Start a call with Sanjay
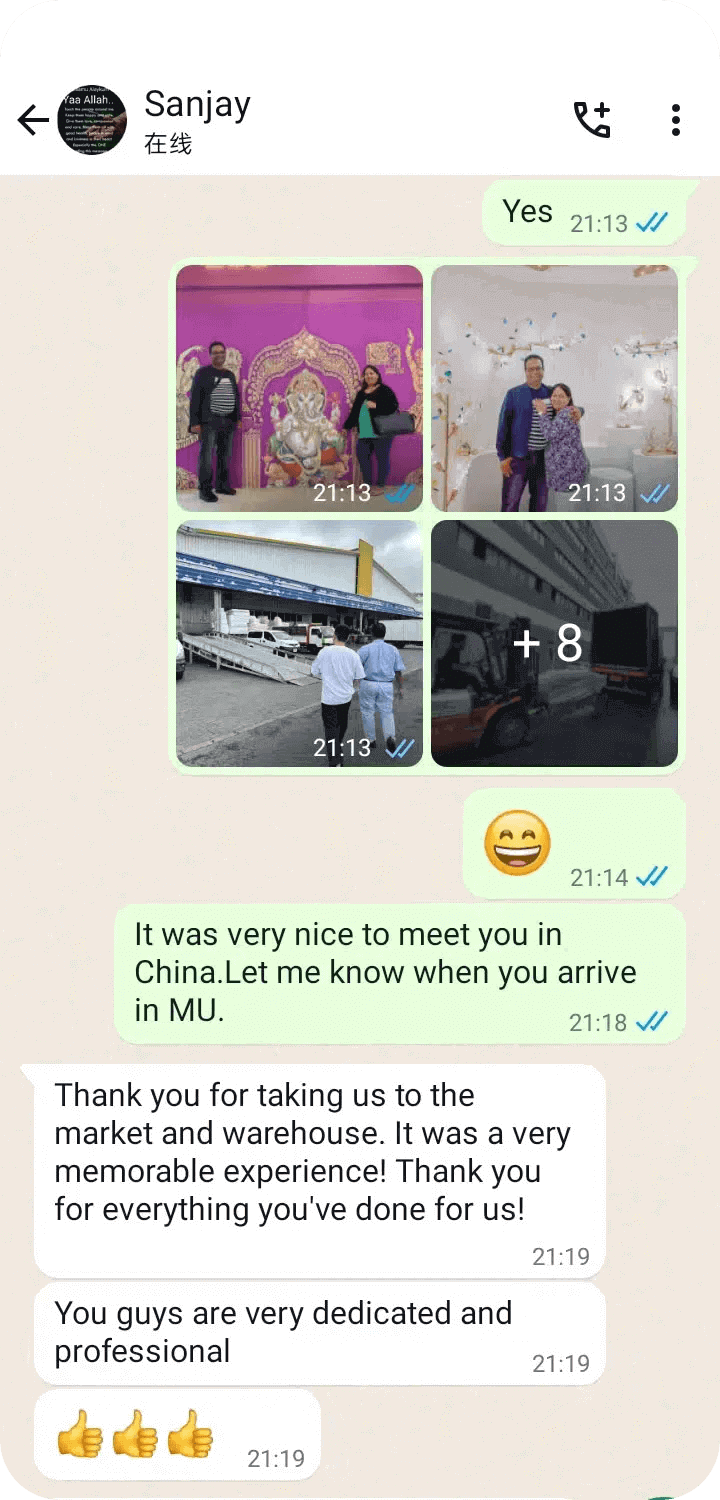Image resolution: width=720 pixels, height=1500 pixels. [x=592, y=120]
